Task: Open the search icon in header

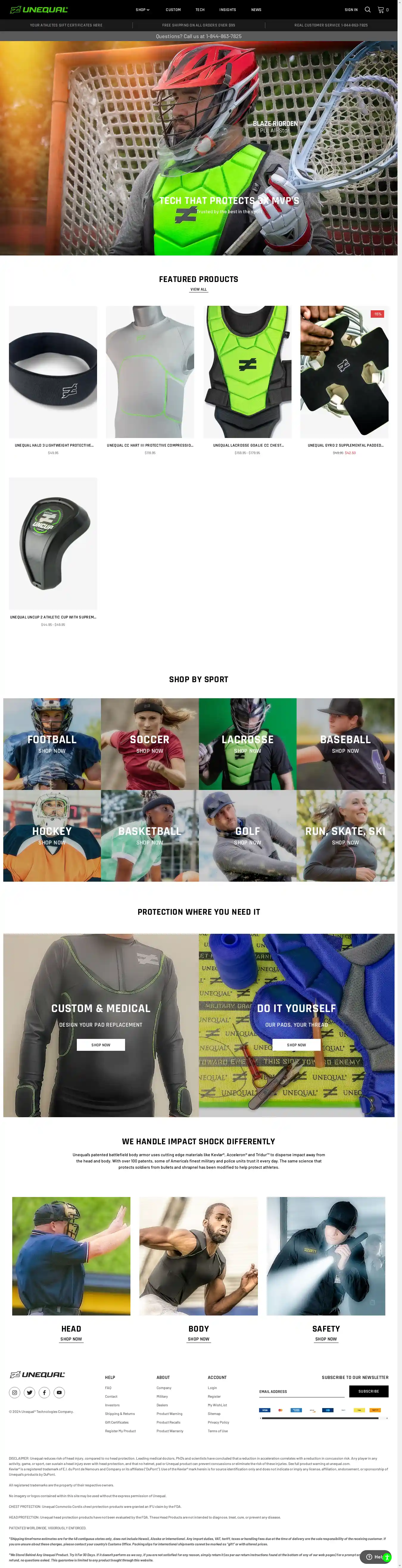Action: pos(367,10)
